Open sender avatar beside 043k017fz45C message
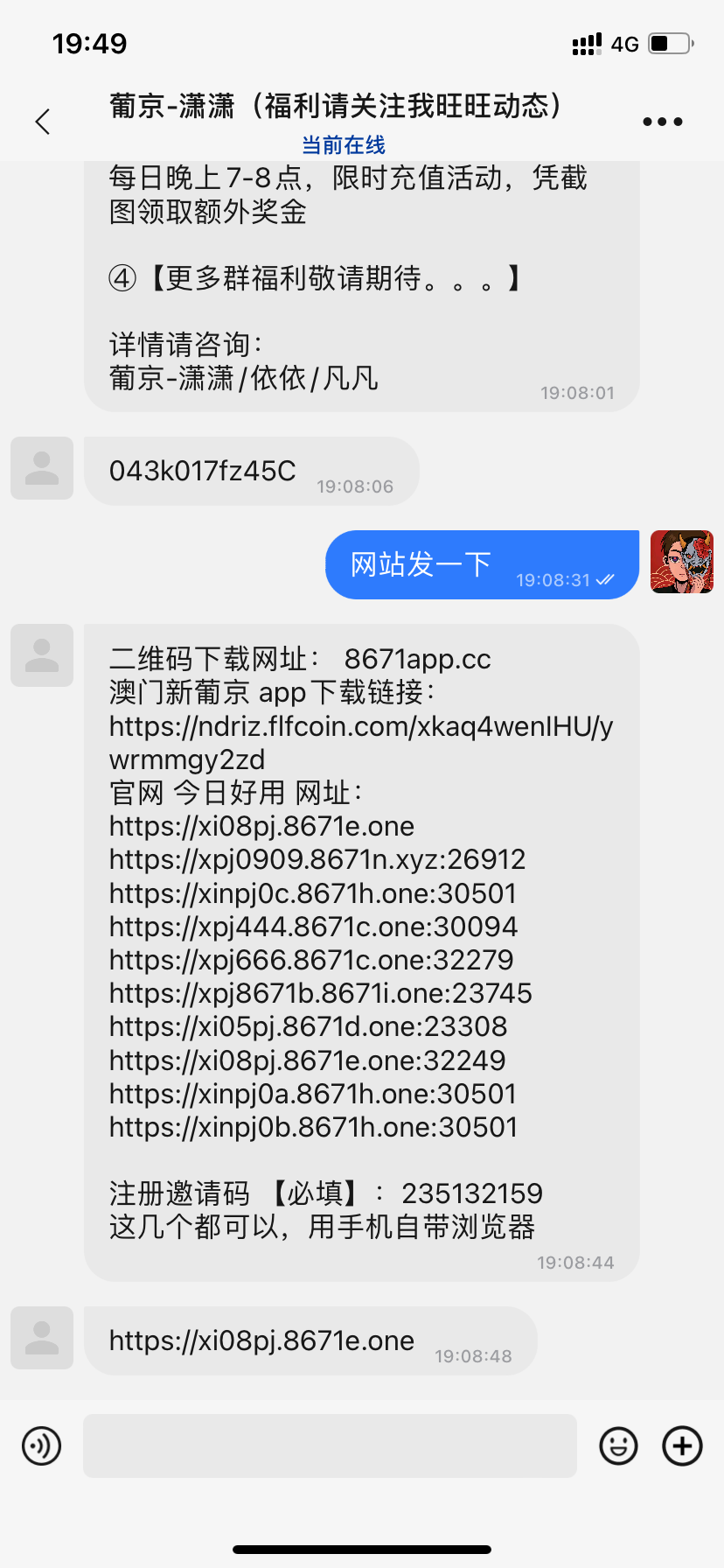 (42, 468)
